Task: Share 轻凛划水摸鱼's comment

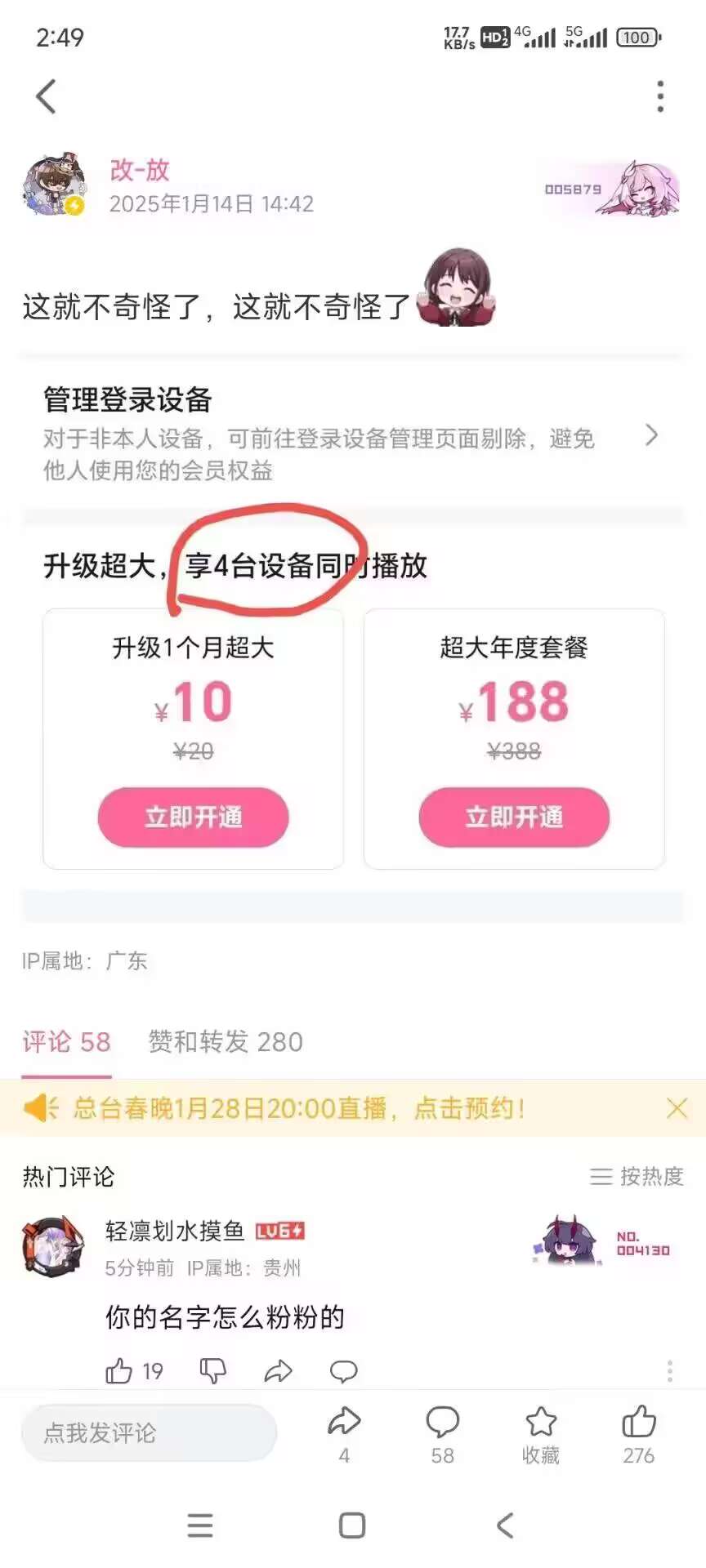Action: tap(279, 1371)
